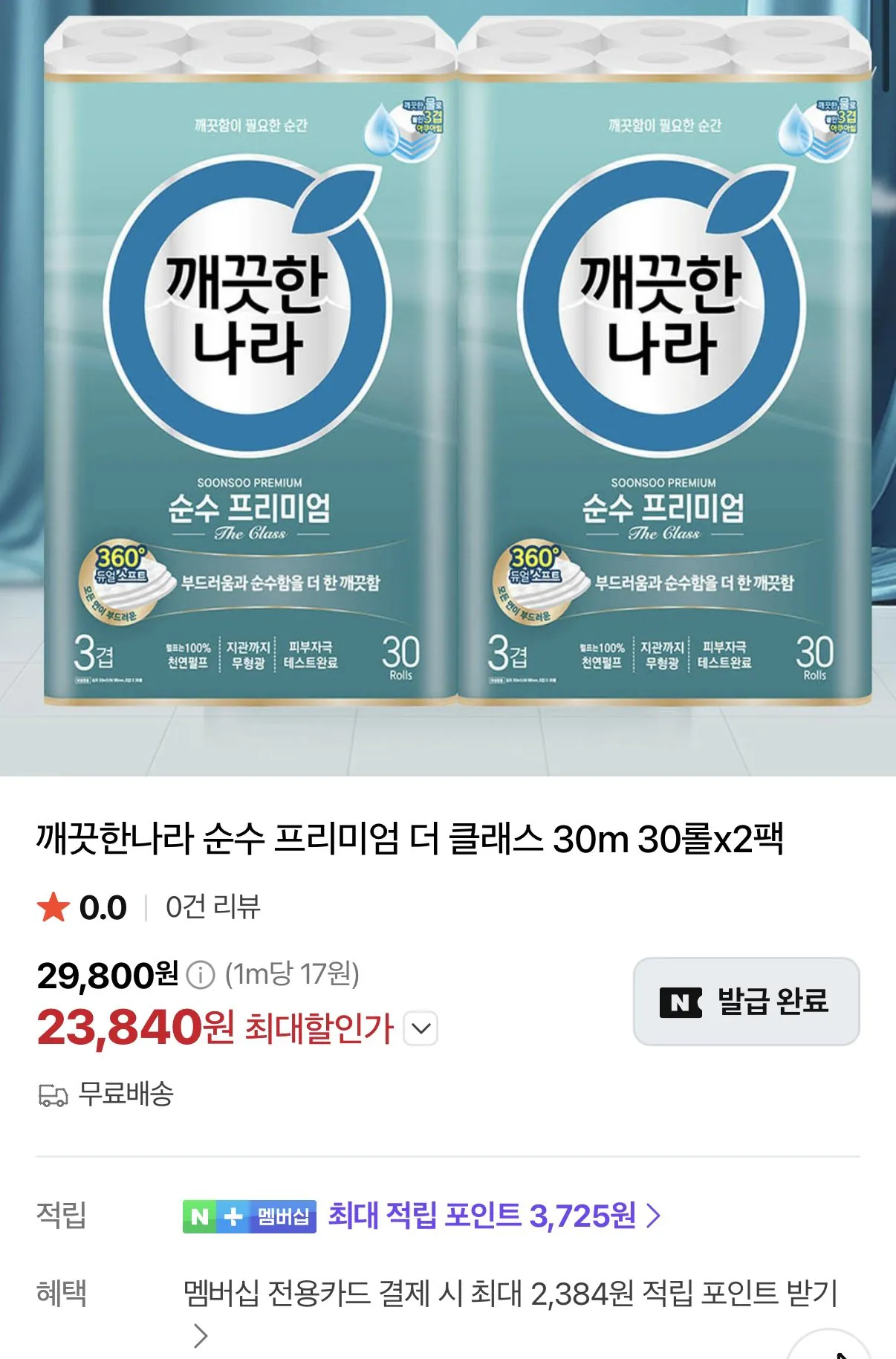896x1359 pixels.
Task: Tap the price info icon beside 29,800원
Action: pos(201,975)
